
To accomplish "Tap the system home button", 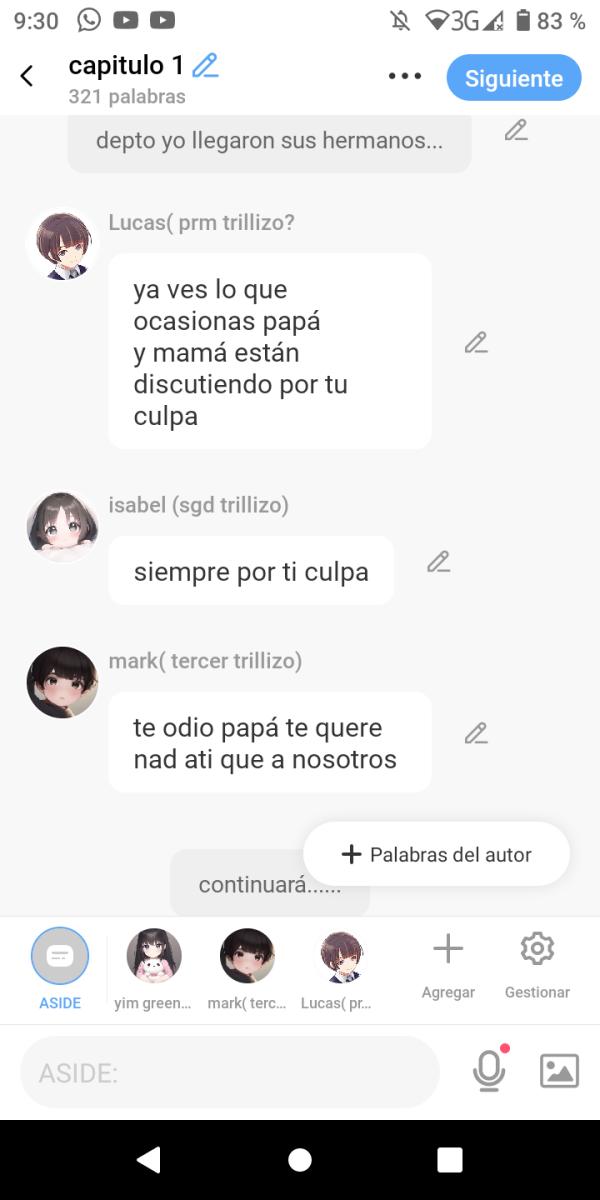I will pyautogui.click(x=299, y=1160).
